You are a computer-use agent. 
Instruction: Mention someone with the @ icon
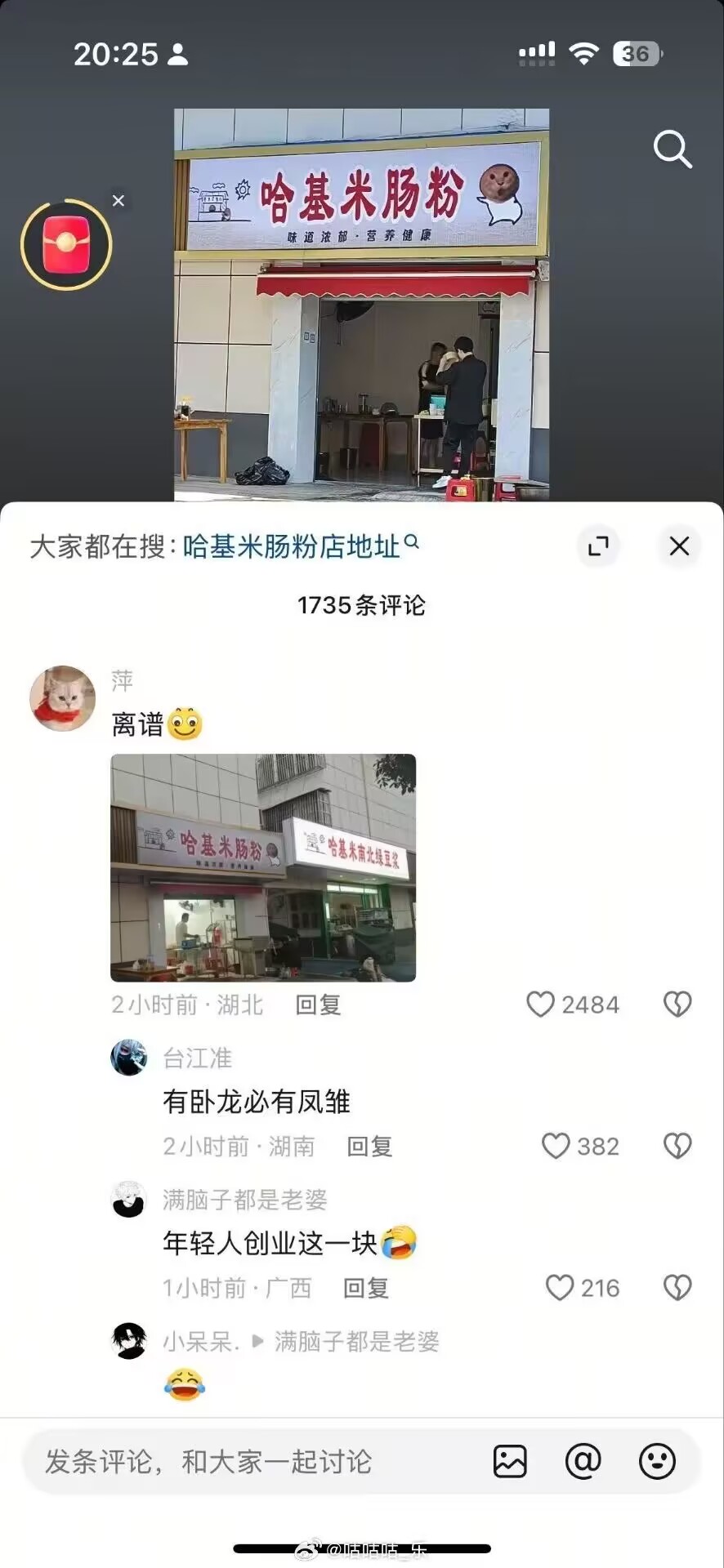[x=583, y=1462]
